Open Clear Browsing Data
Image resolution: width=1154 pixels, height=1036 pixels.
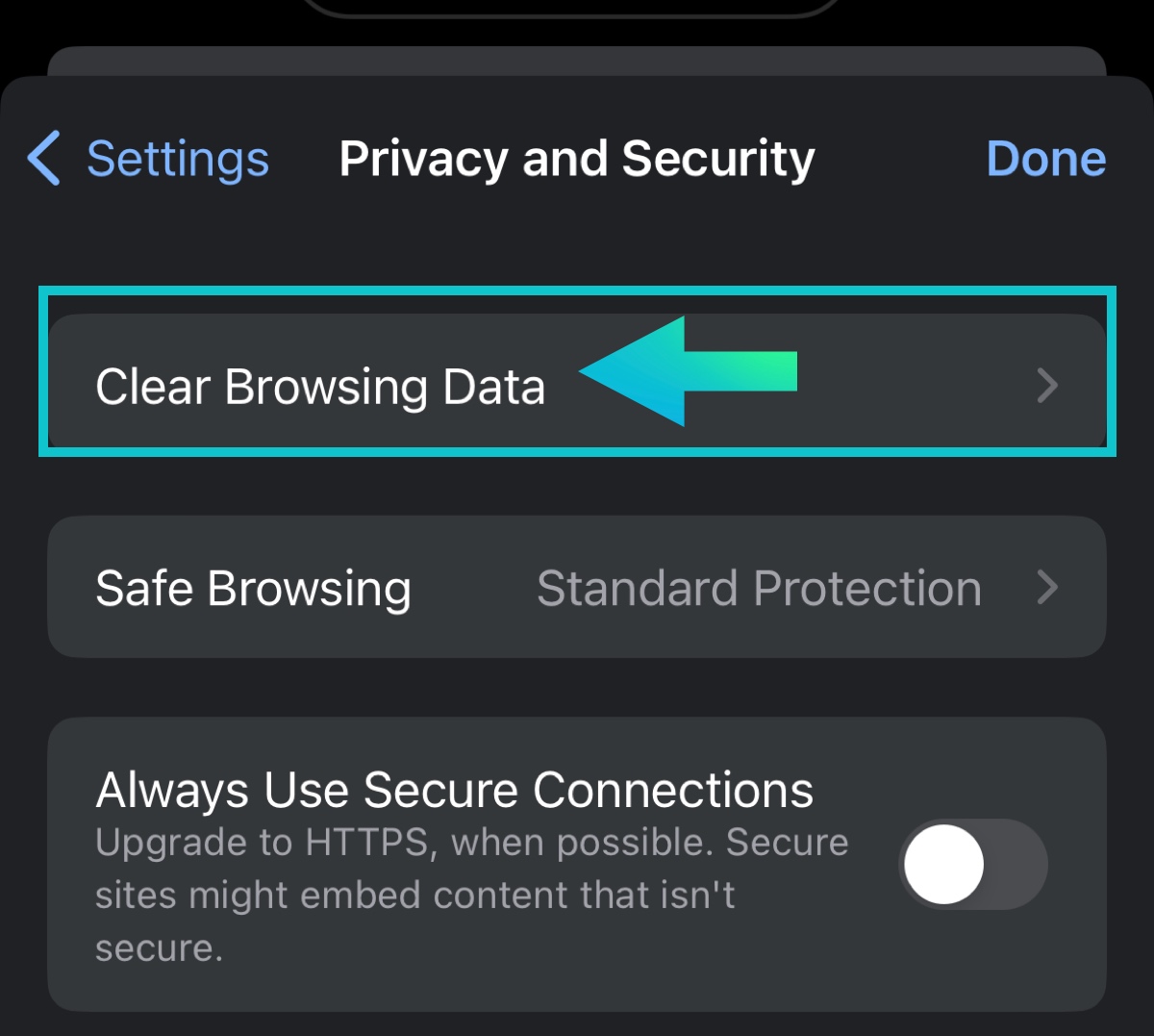pos(320,387)
